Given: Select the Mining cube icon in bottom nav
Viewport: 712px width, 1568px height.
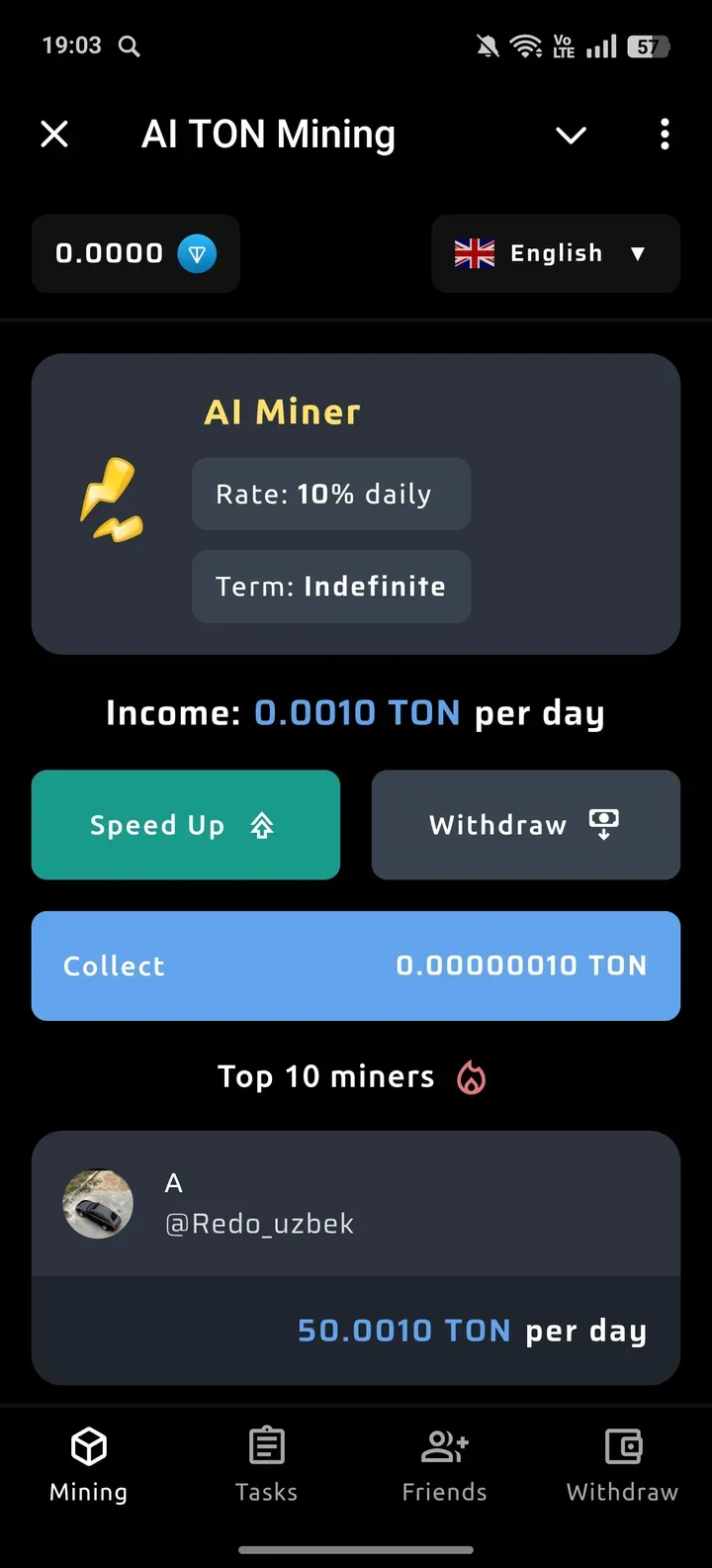Looking at the screenshot, I should click(x=87, y=1447).
